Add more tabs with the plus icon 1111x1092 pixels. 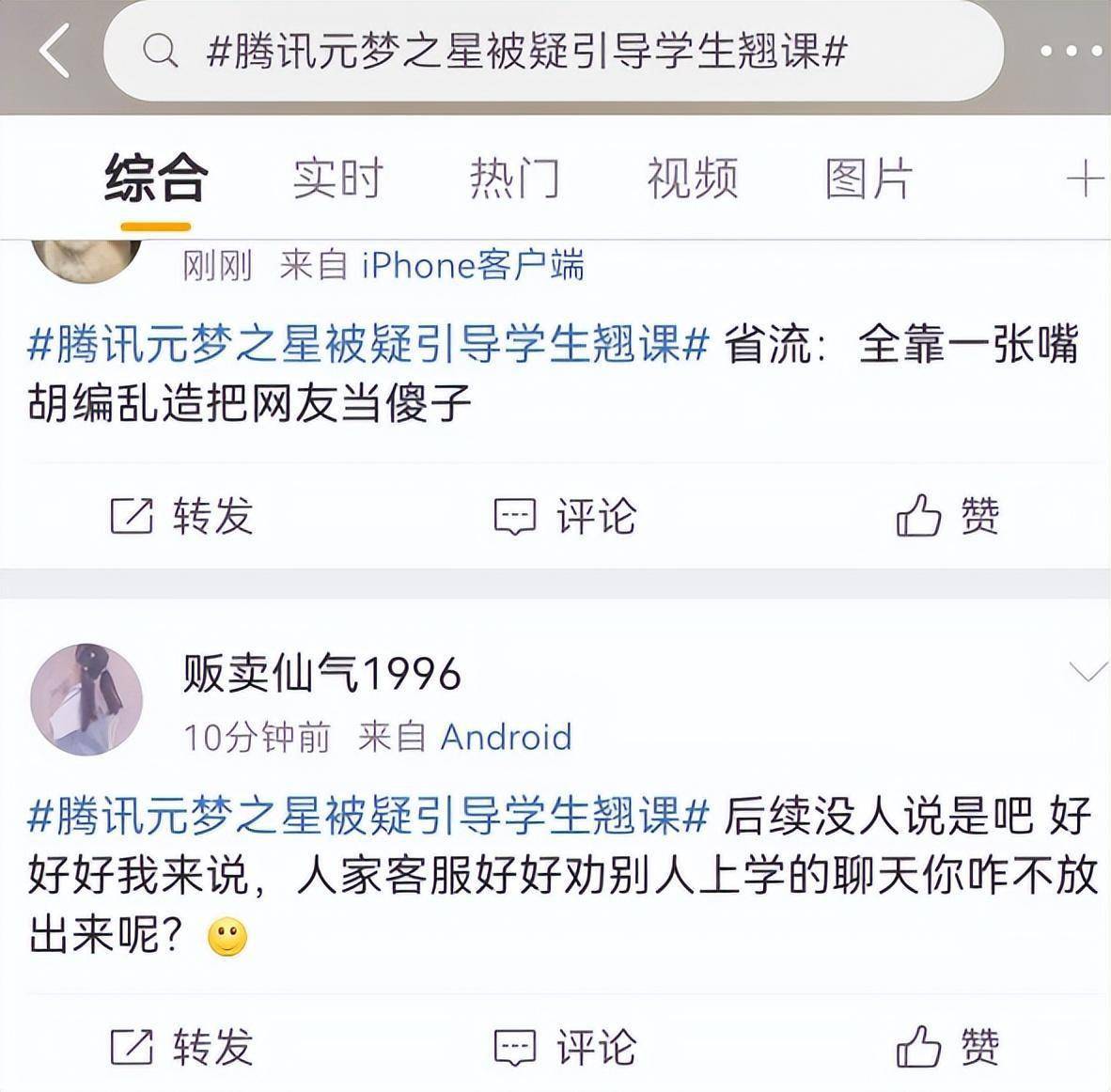click(x=1084, y=179)
